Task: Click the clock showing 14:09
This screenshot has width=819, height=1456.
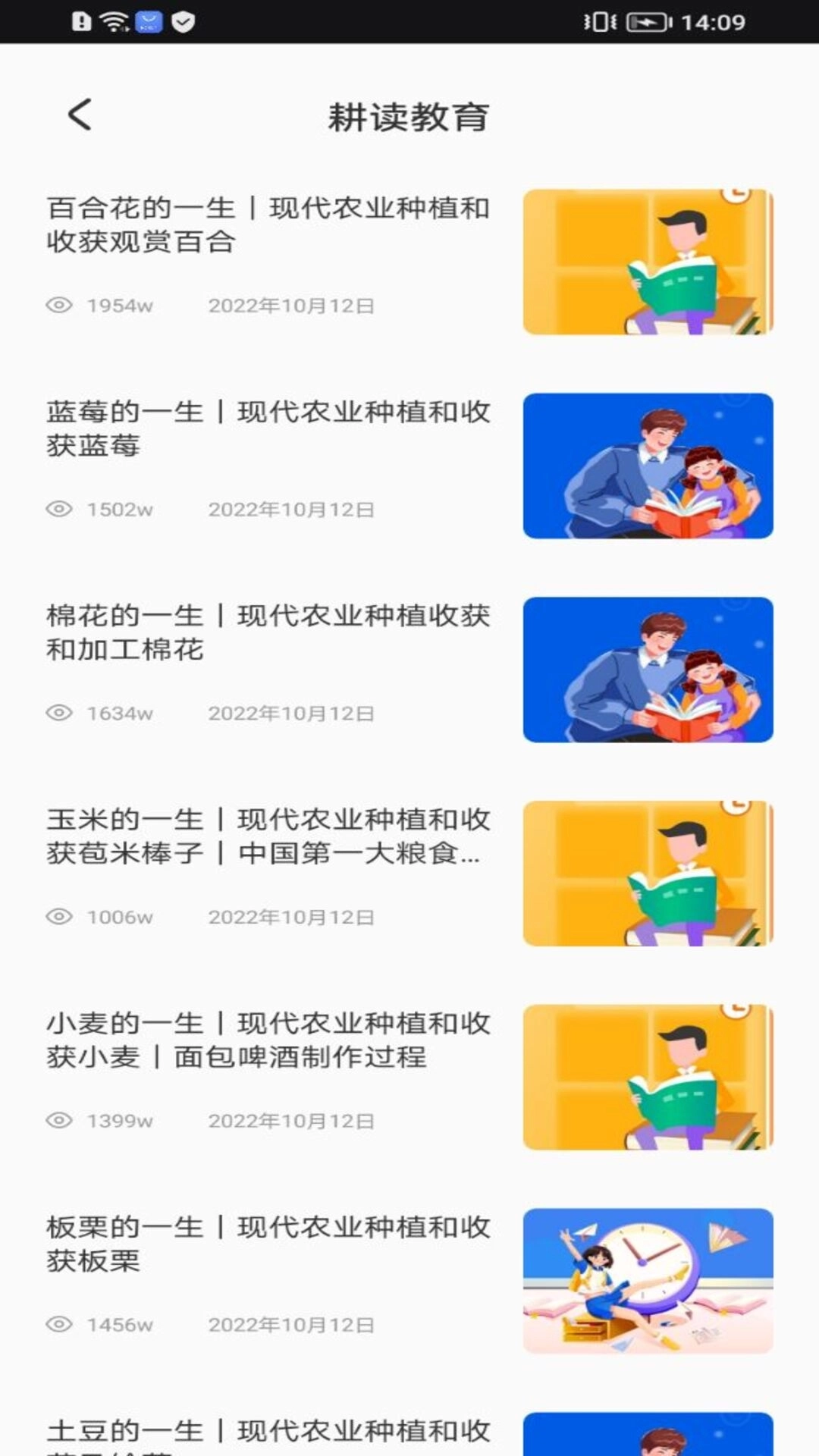Action: 718,22
